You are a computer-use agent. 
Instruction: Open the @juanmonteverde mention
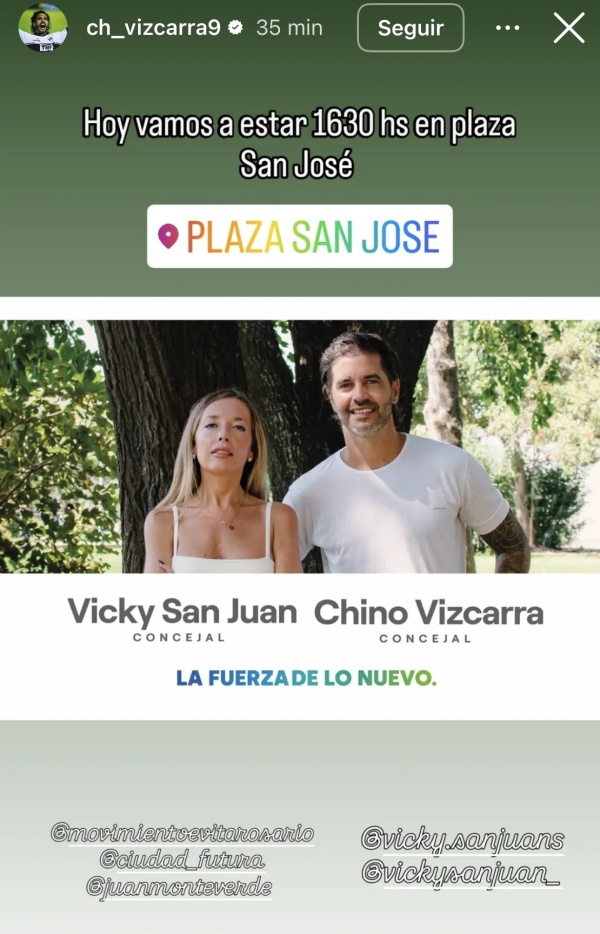click(x=180, y=886)
